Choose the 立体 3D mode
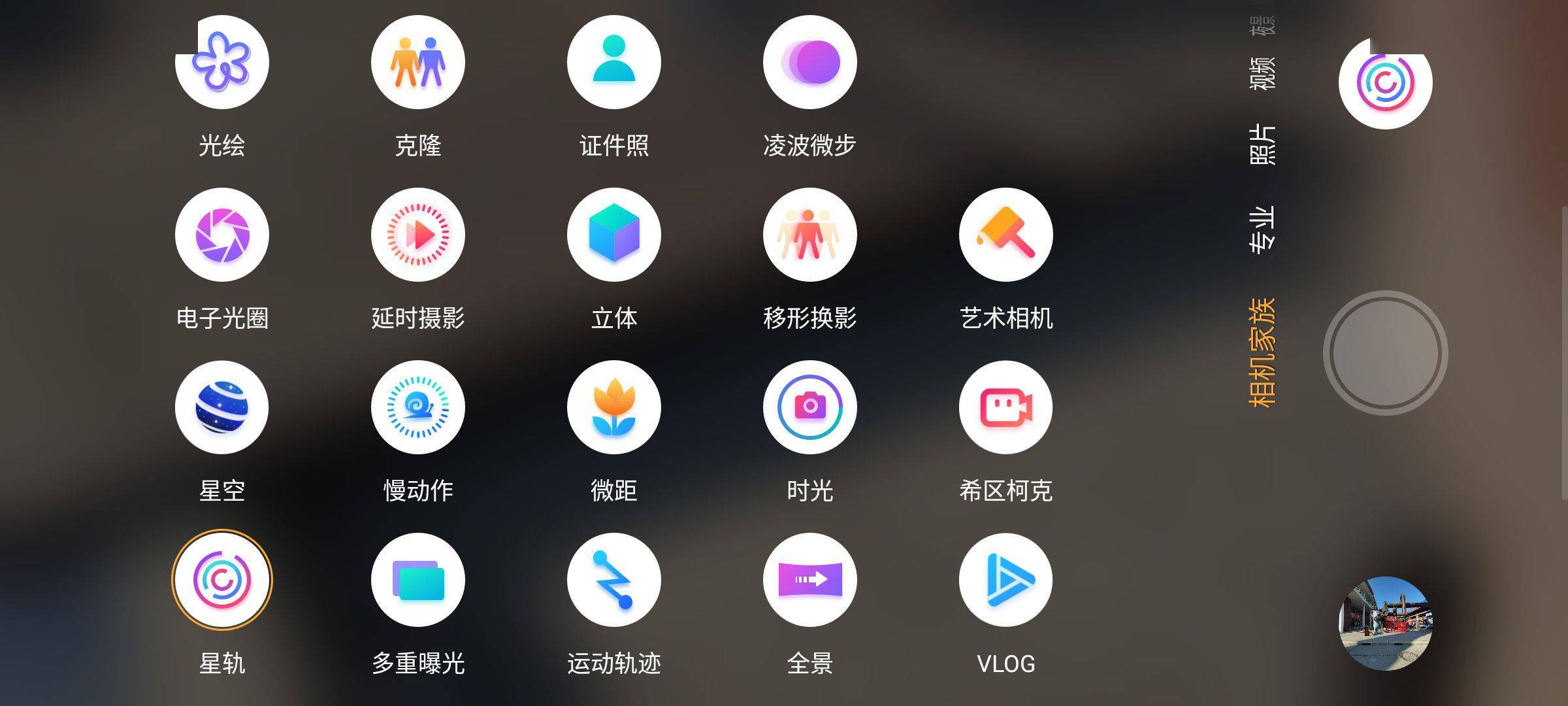 [x=614, y=235]
